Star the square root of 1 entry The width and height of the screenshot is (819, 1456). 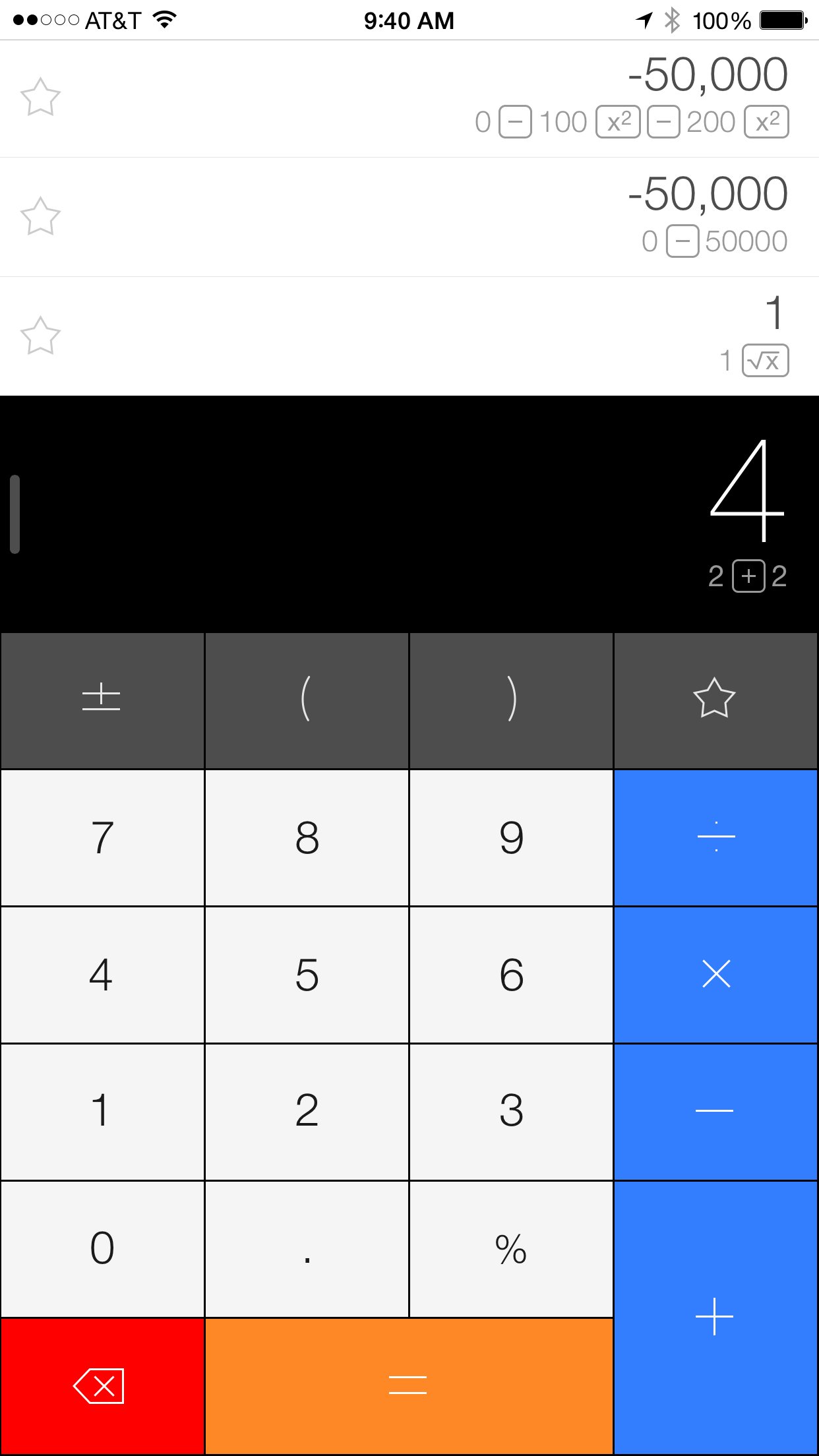pos(40,336)
